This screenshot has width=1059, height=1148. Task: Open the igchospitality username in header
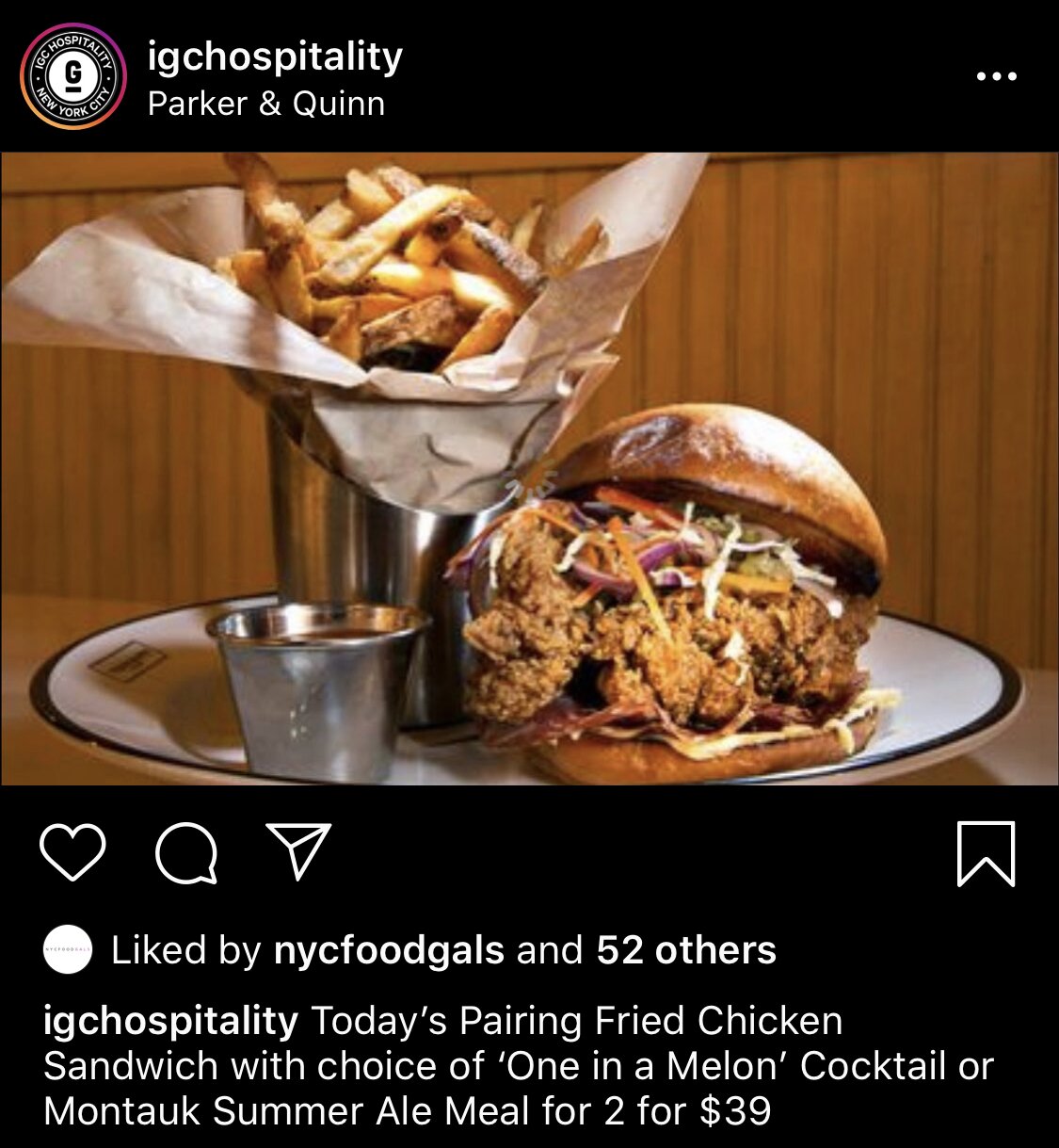click(275, 57)
